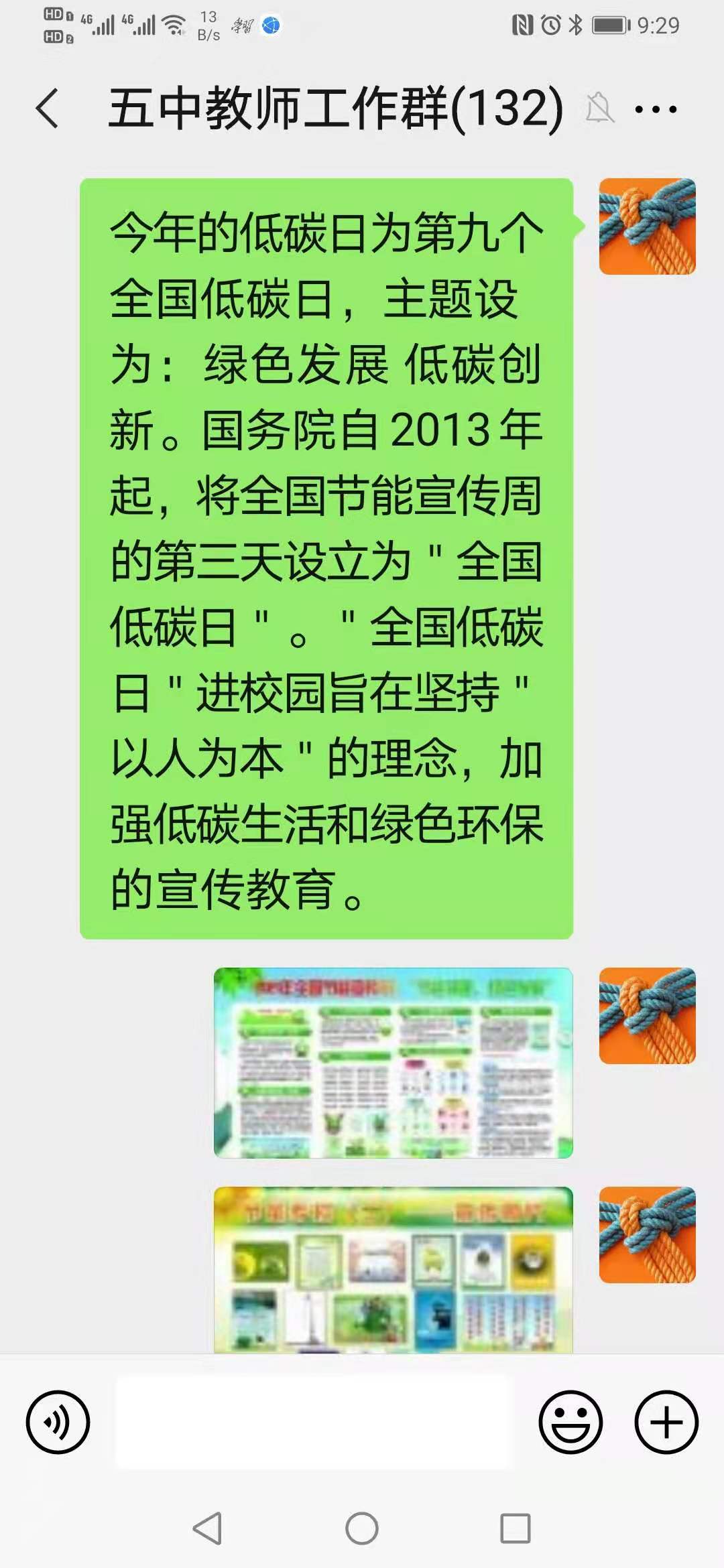Tap the system home button
Viewport: 724px width, 1568px height.
[362, 1529]
